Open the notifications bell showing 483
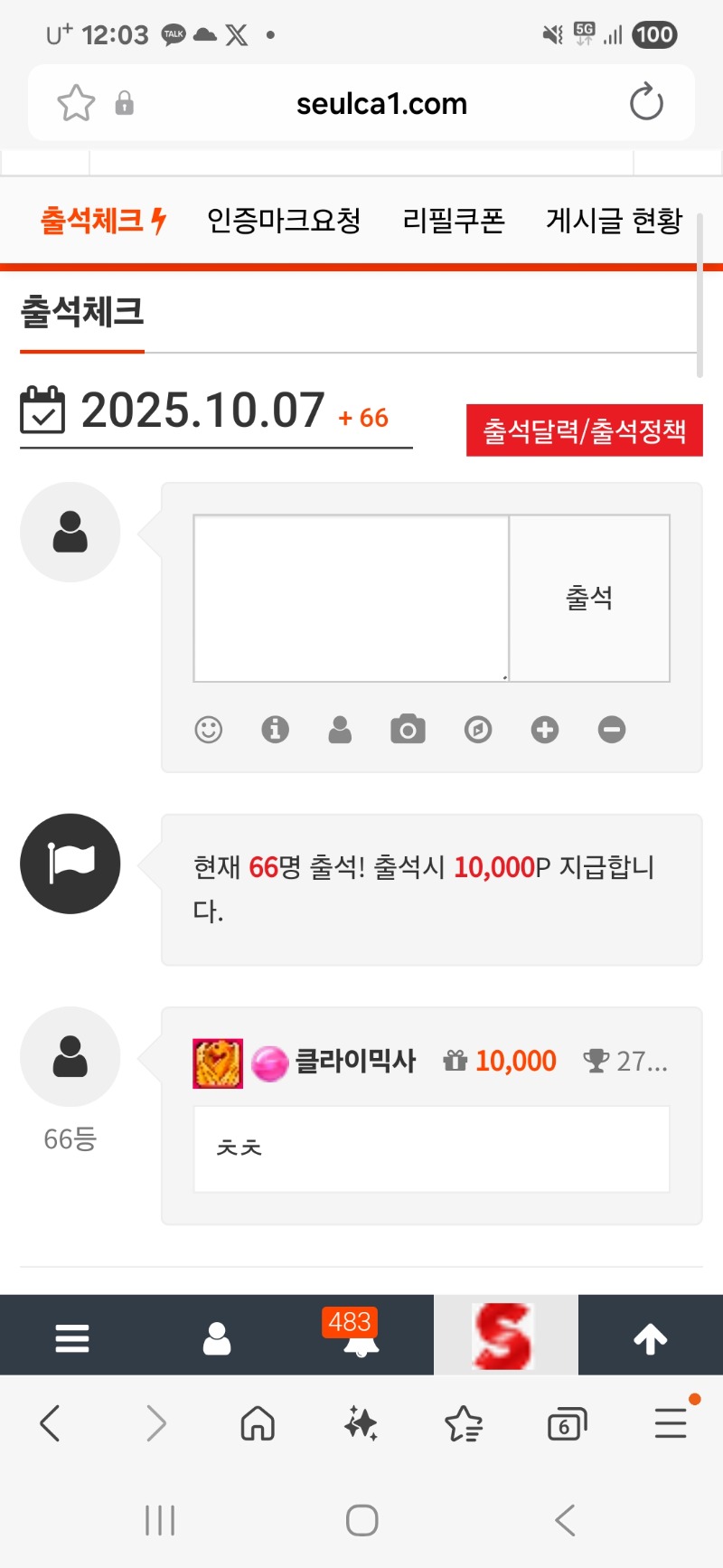Screen dimensions: 723x1568 tap(361, 1337)
